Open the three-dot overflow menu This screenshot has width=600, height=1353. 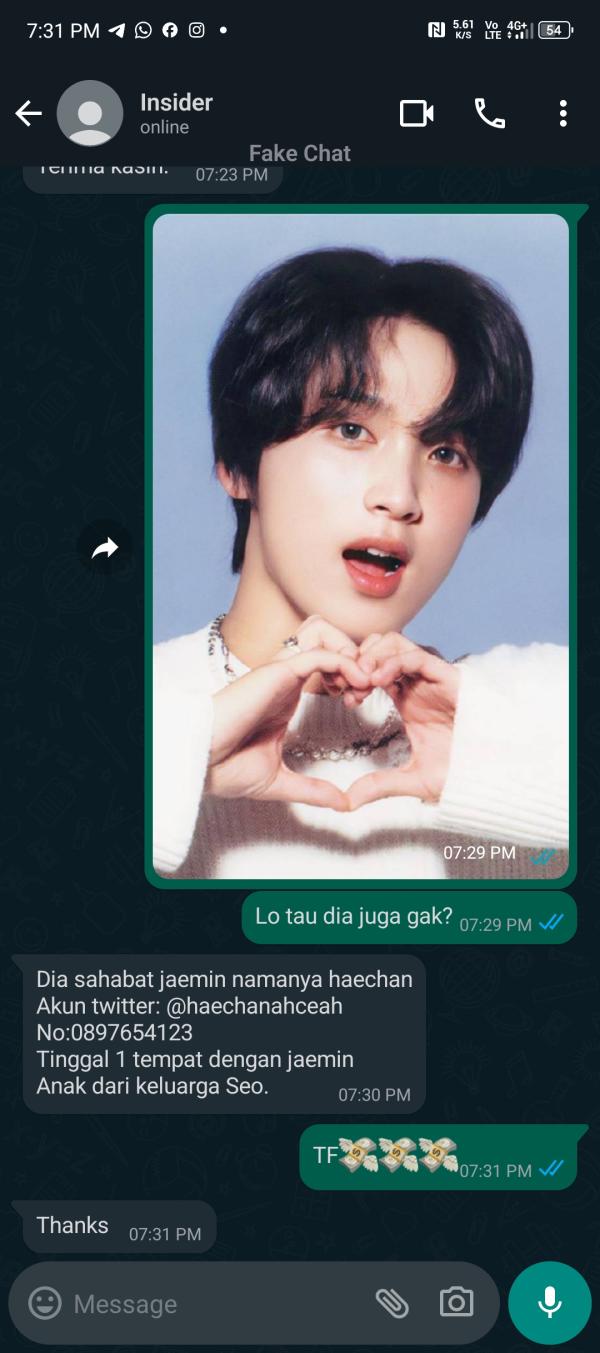tap(563, 114)
